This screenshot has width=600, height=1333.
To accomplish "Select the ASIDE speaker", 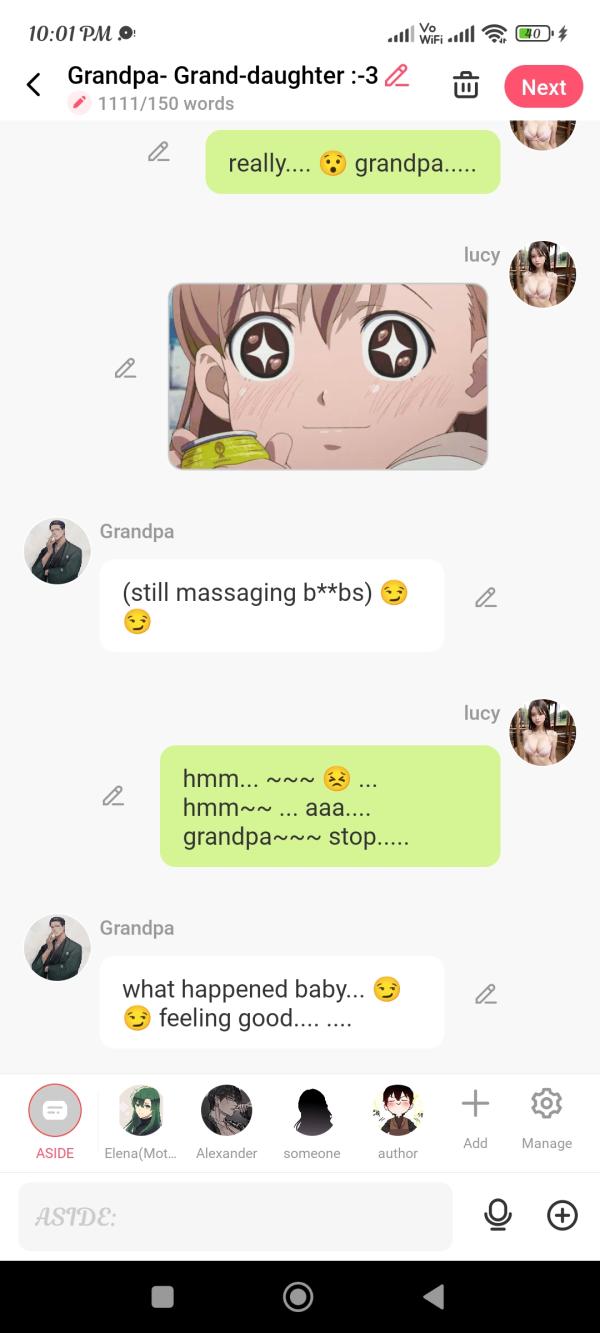I will 55,1110.
